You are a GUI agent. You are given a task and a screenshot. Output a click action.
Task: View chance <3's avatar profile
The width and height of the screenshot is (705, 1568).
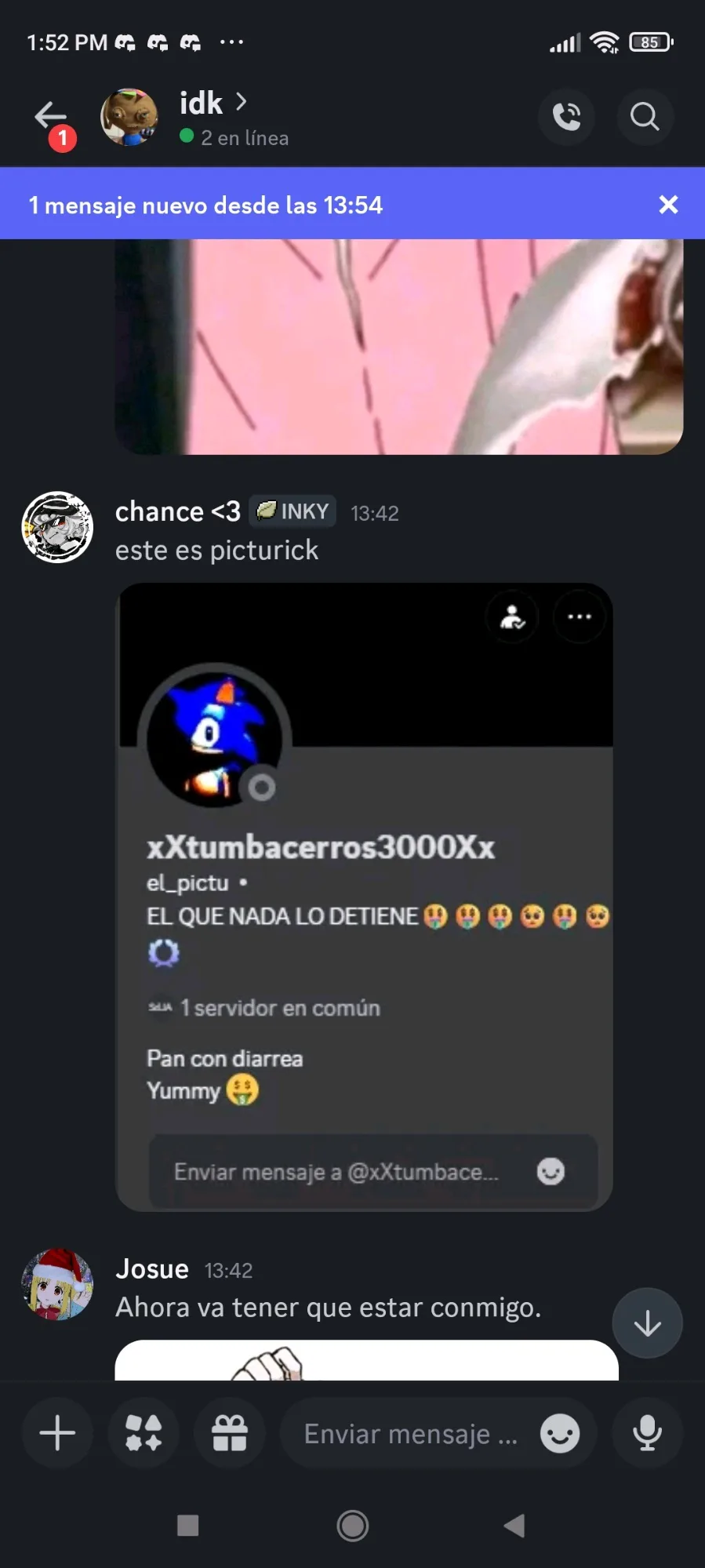point(57,527)
